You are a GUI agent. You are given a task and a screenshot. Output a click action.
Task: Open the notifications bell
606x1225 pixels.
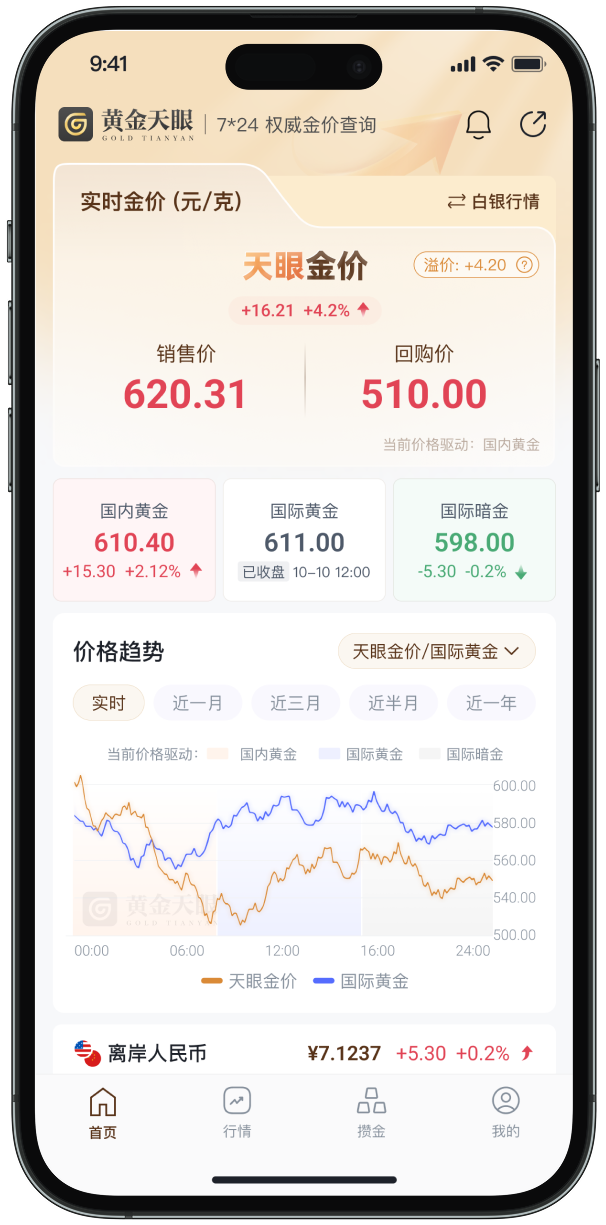point(479,125)
